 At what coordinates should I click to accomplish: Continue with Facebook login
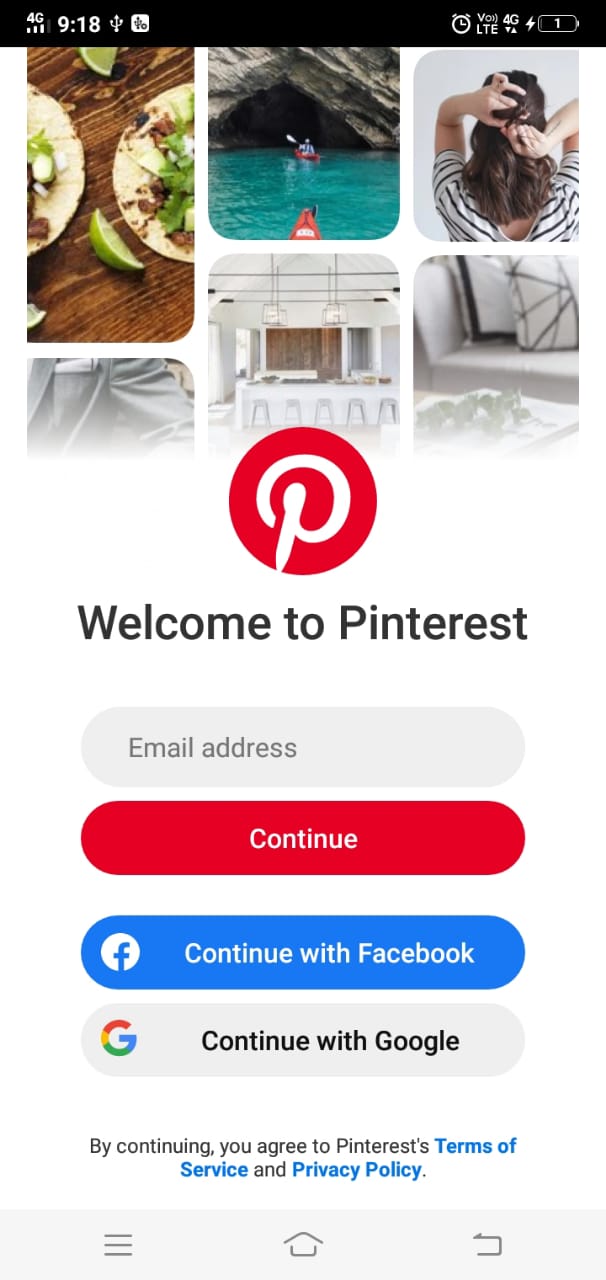(303, 953)
